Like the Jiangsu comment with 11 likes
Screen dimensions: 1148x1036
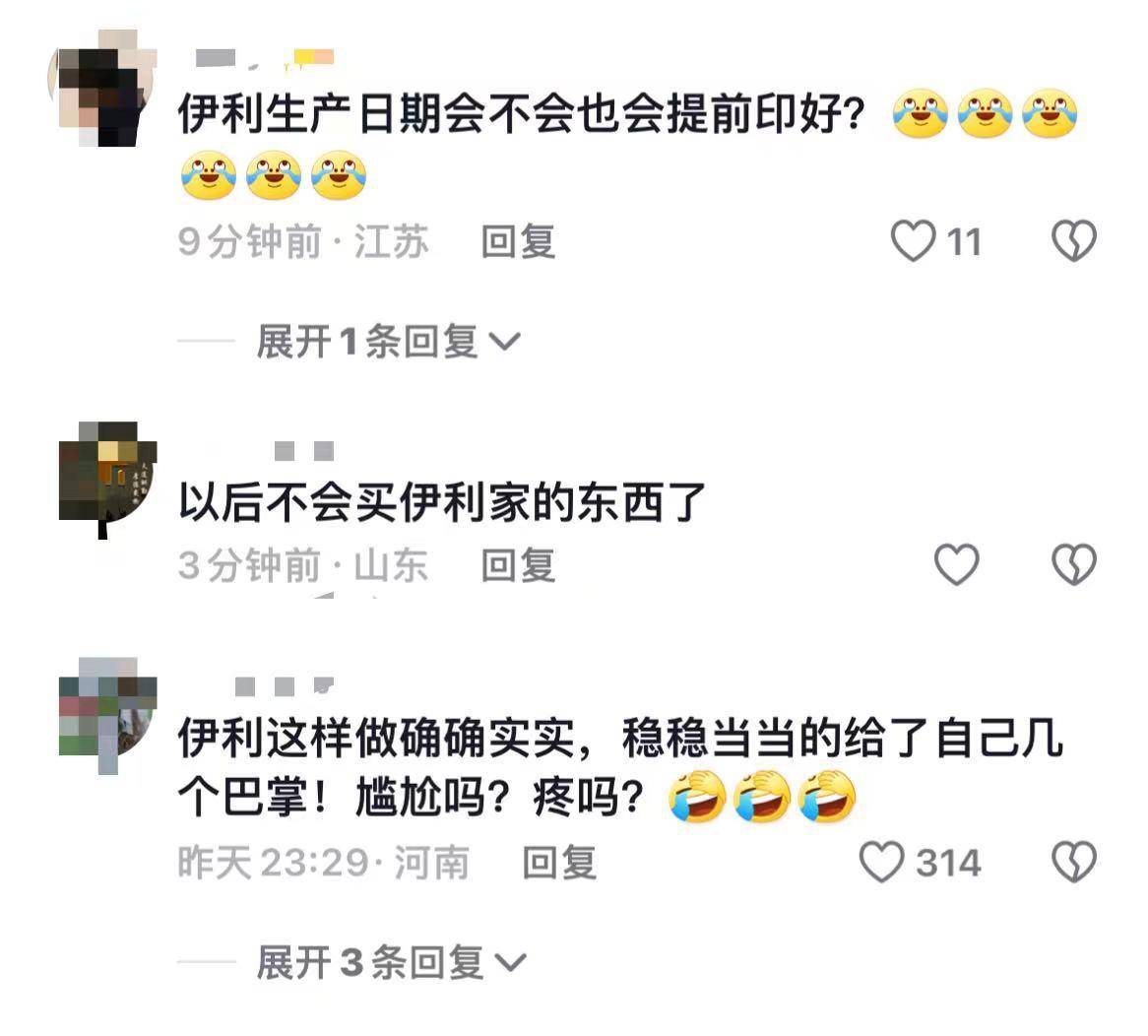point(913,241)
